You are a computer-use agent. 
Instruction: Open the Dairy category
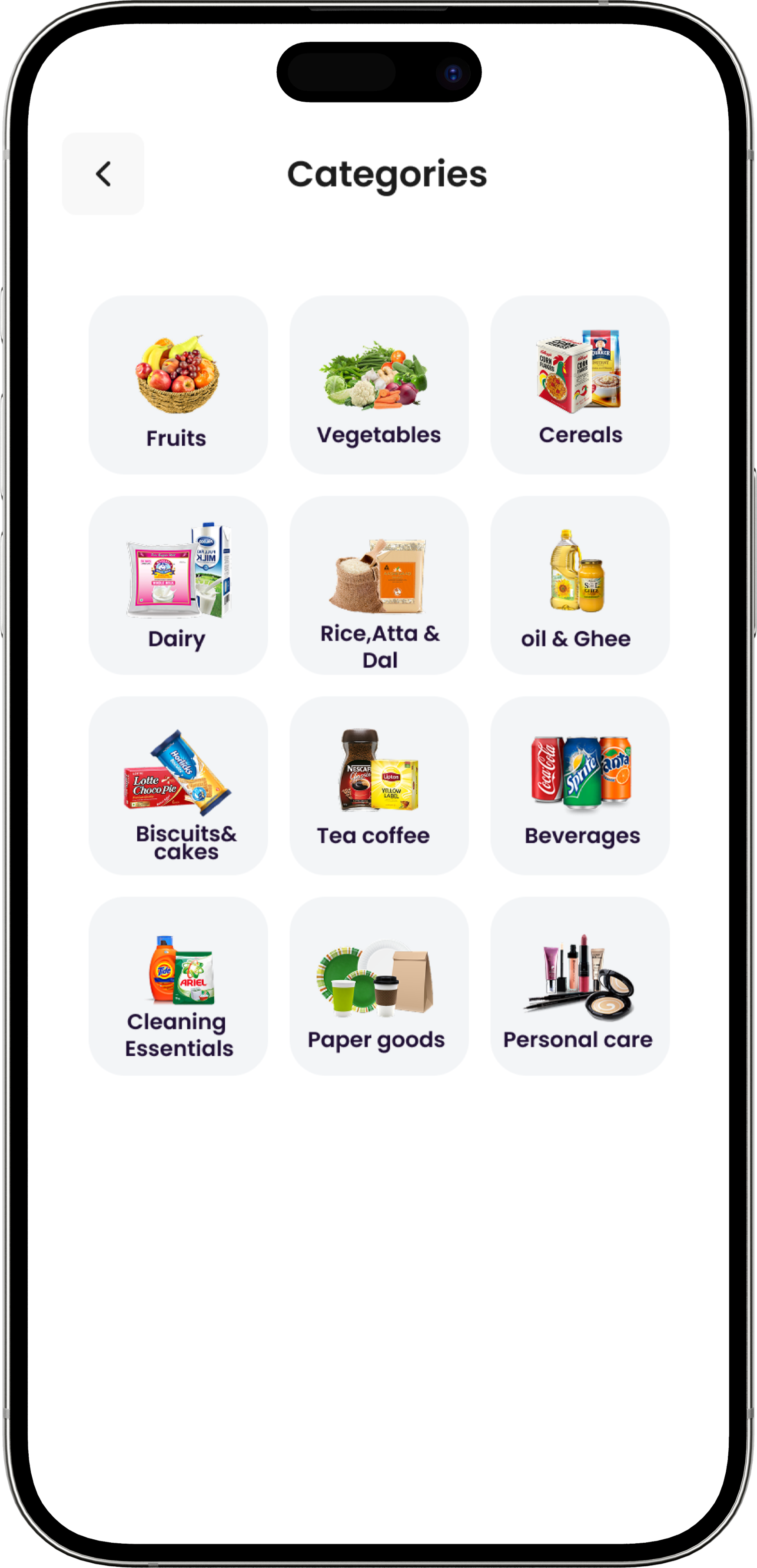pyautogui.click(x=178, y=585)
